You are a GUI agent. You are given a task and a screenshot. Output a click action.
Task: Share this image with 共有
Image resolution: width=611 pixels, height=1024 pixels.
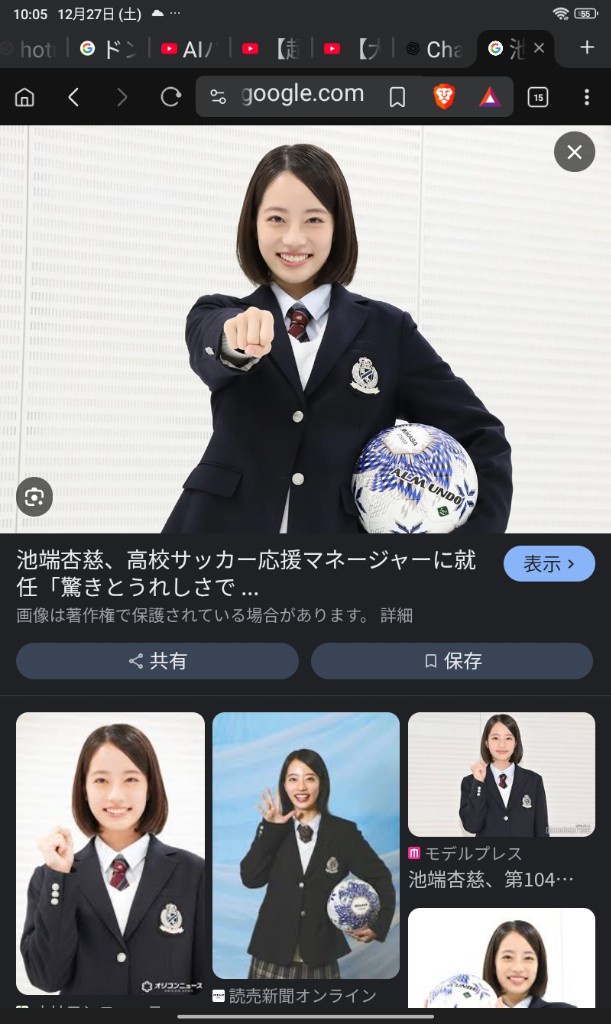[x=157, y=661]
